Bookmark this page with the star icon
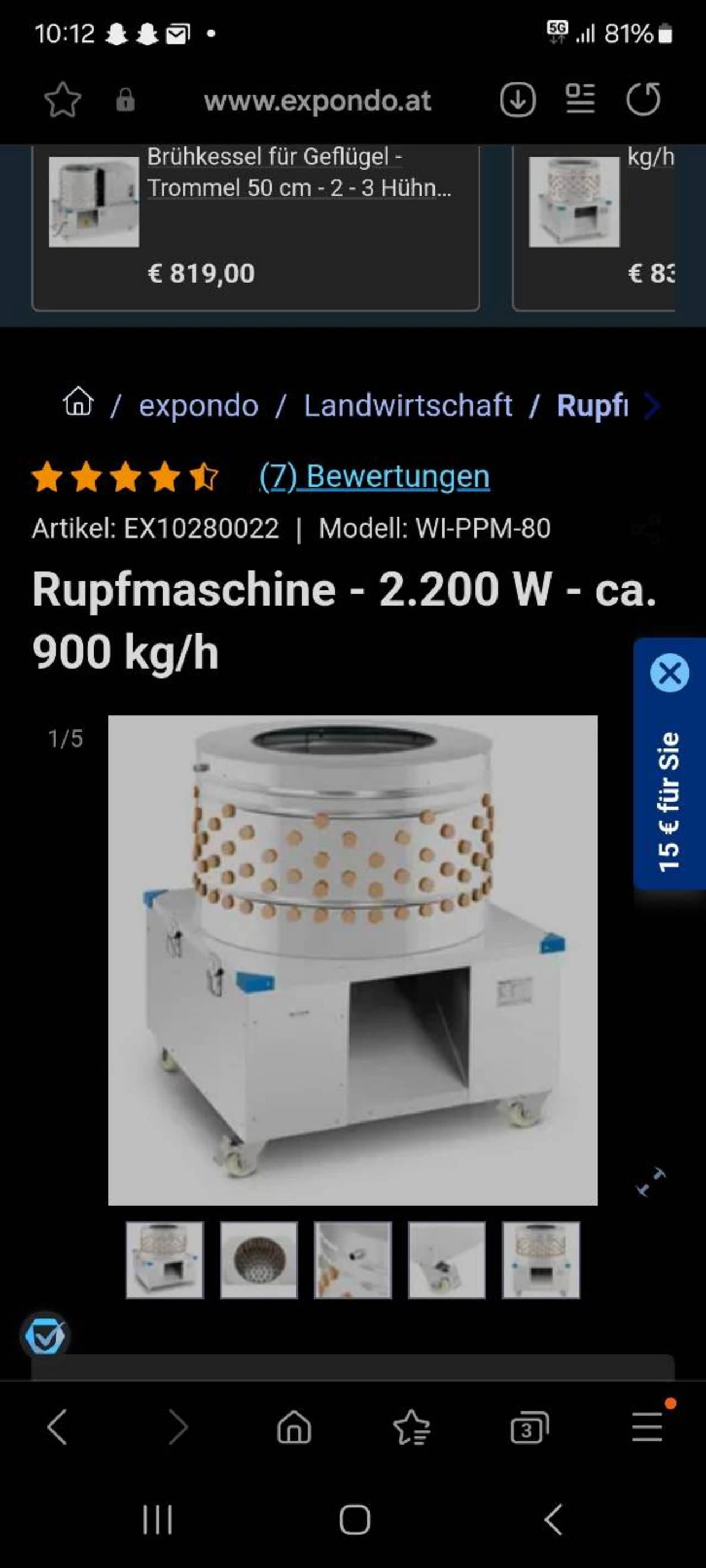Viewport: 706px width, 1568px height. (x=63, y=100)
